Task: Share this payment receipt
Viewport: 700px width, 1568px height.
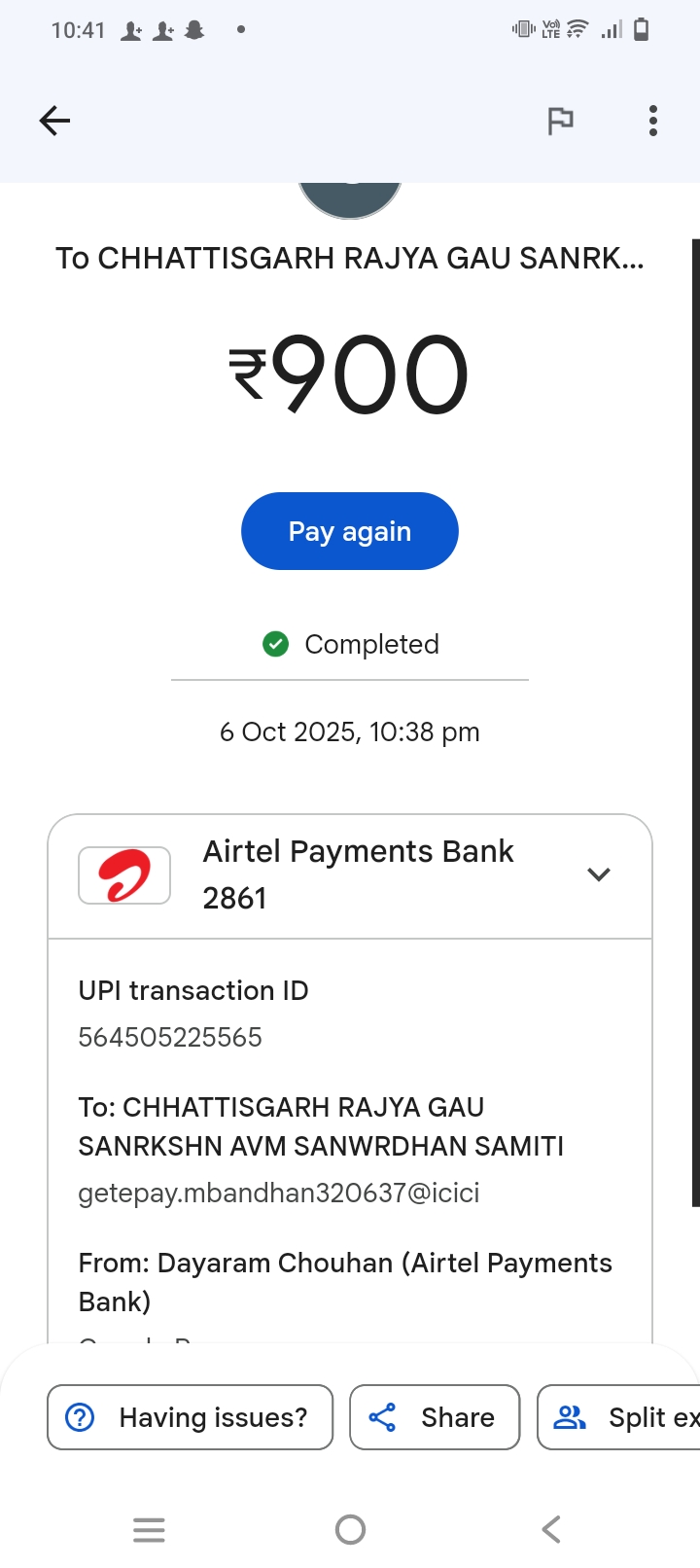Action: click(x=435, y=1417)
